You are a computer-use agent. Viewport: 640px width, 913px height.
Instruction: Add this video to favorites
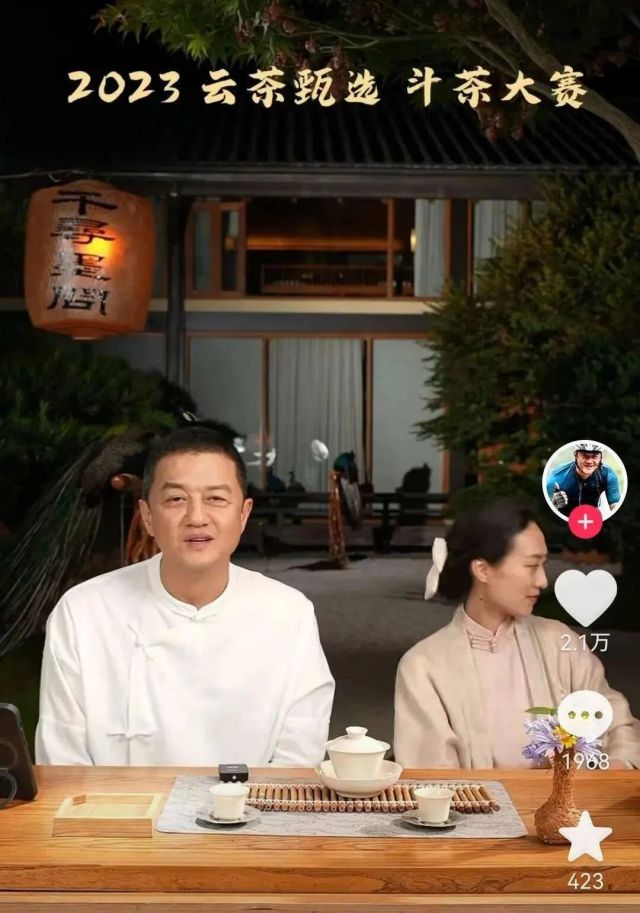click(585, 837)
